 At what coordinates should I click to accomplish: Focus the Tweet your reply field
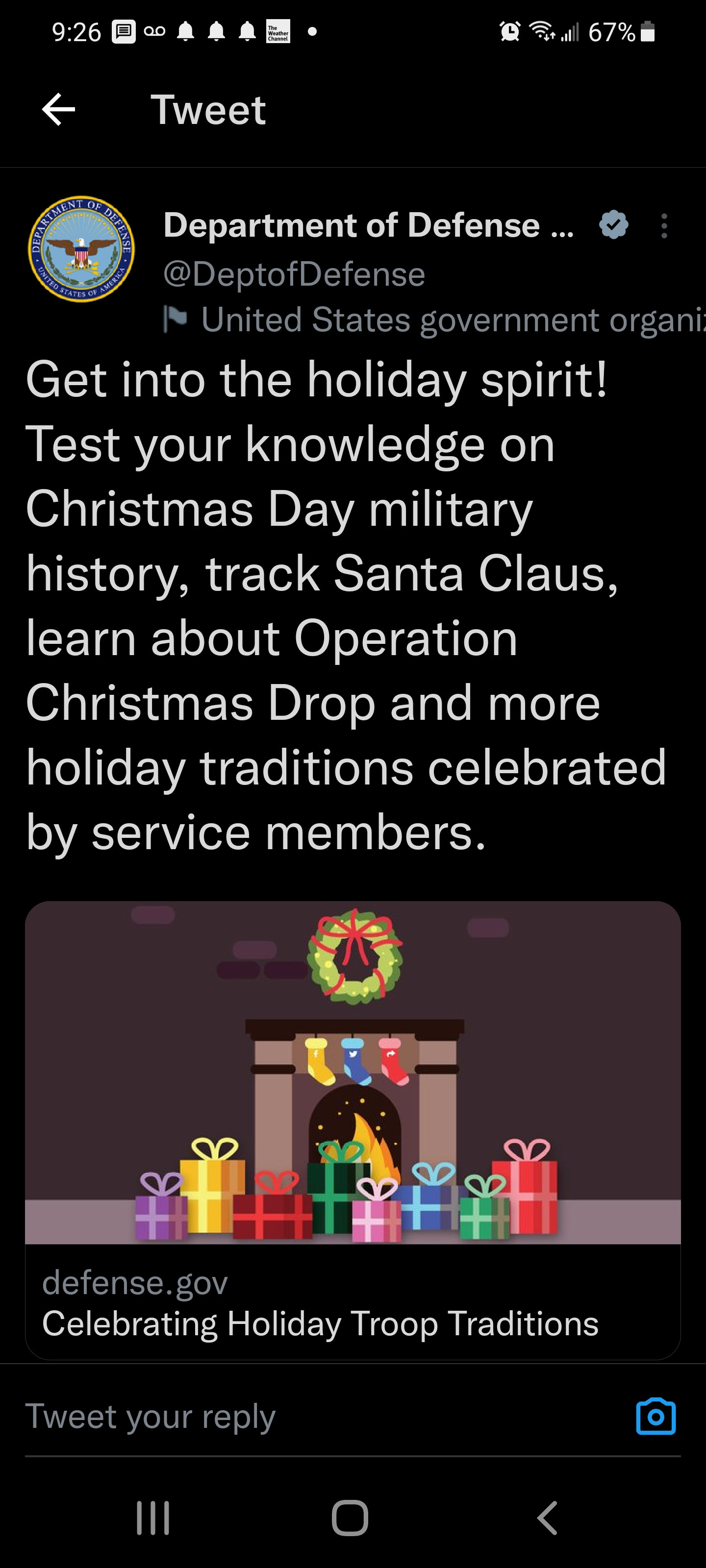coord(304,1416)
